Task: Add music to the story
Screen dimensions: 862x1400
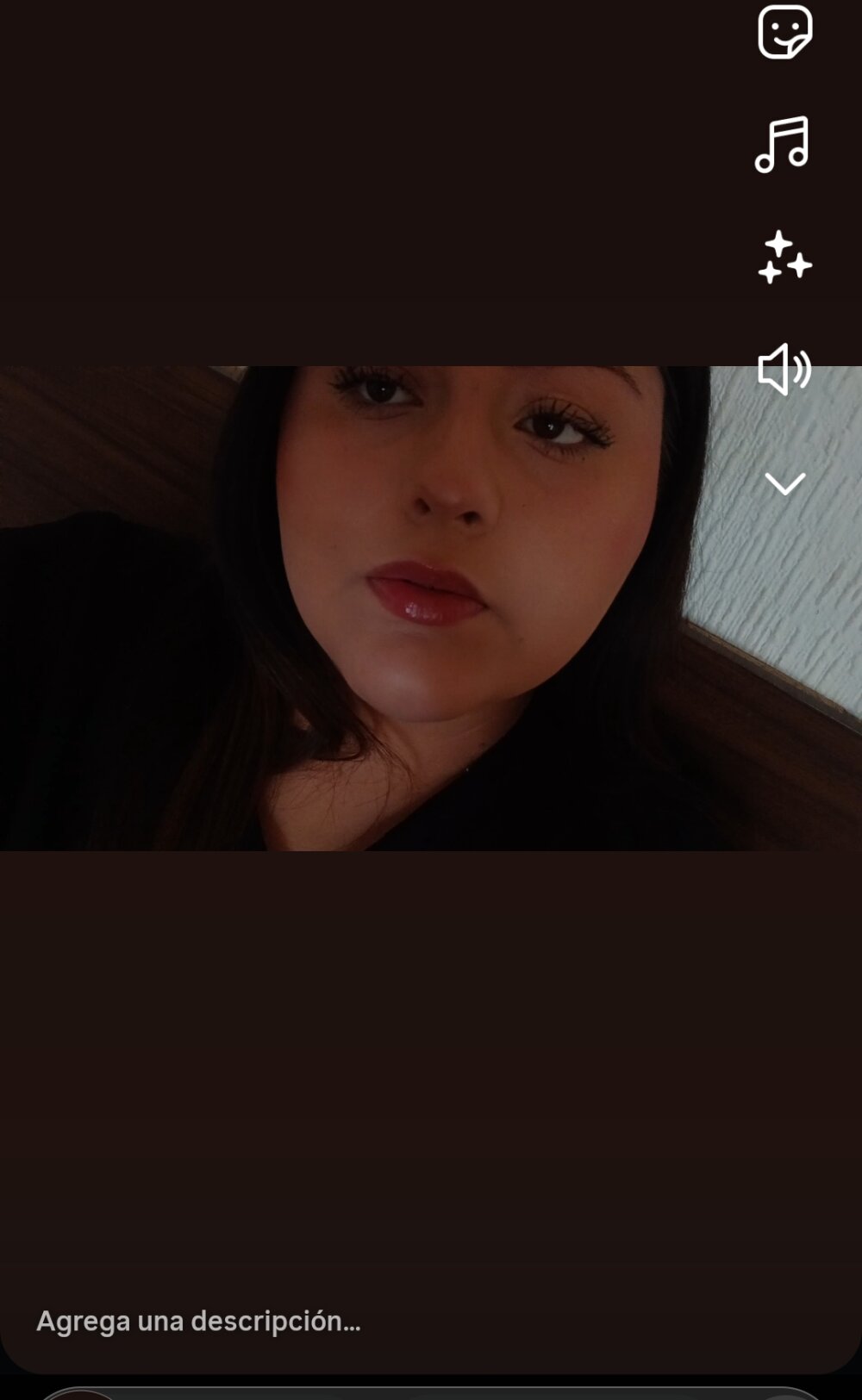Action: [x=783, y=145]
